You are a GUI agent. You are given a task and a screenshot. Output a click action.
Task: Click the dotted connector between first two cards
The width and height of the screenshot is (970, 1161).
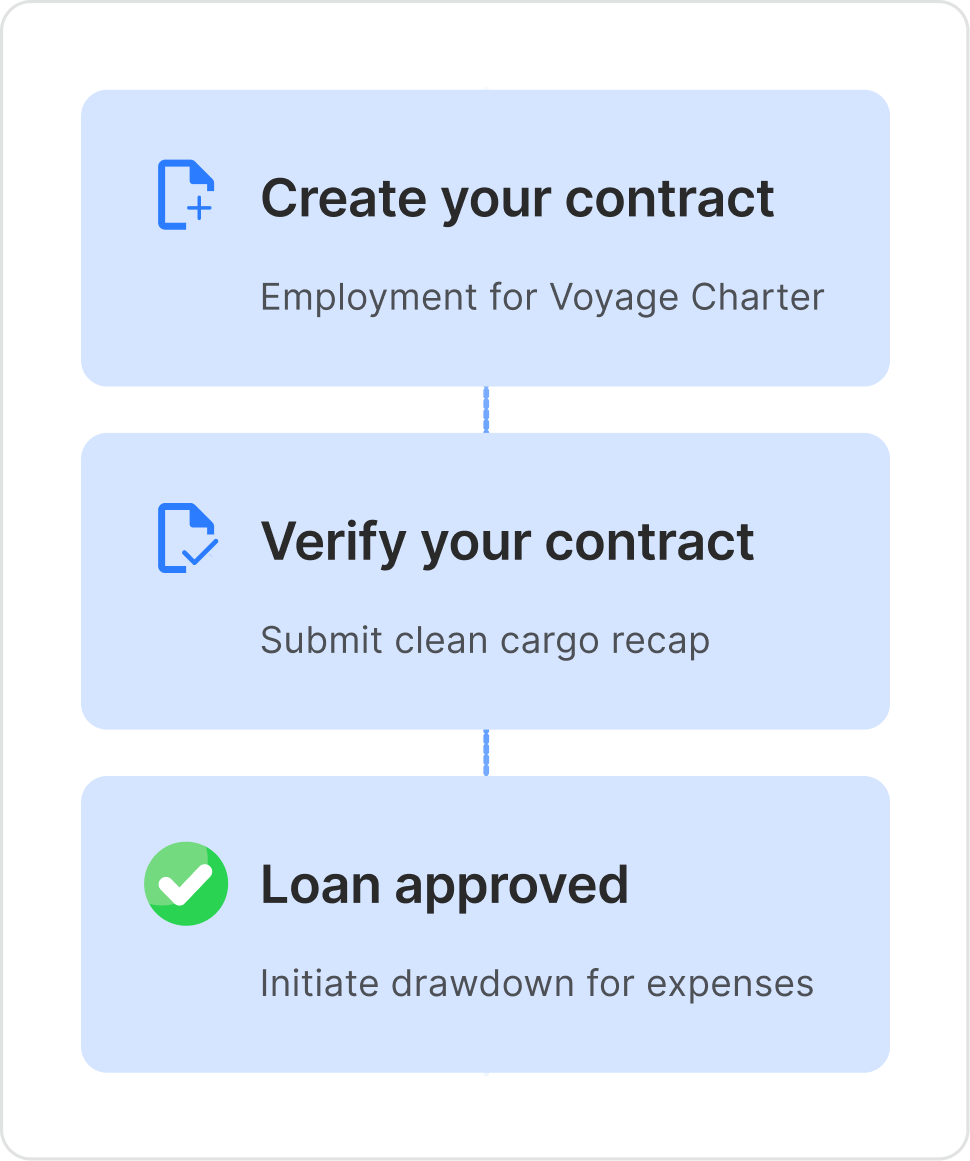(x=485, y=407)
